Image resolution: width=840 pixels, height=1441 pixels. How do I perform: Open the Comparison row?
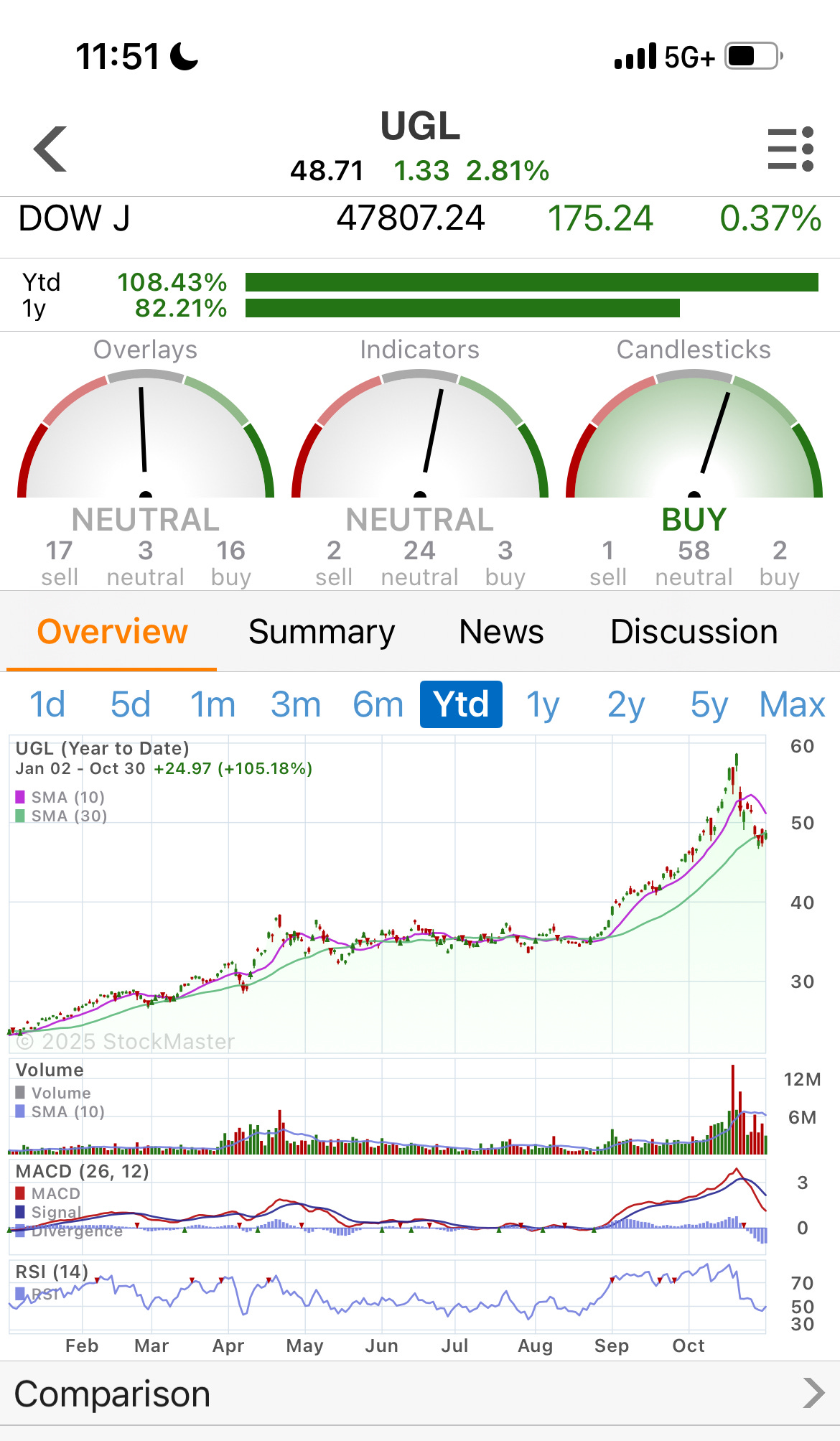click(420, 1394)
